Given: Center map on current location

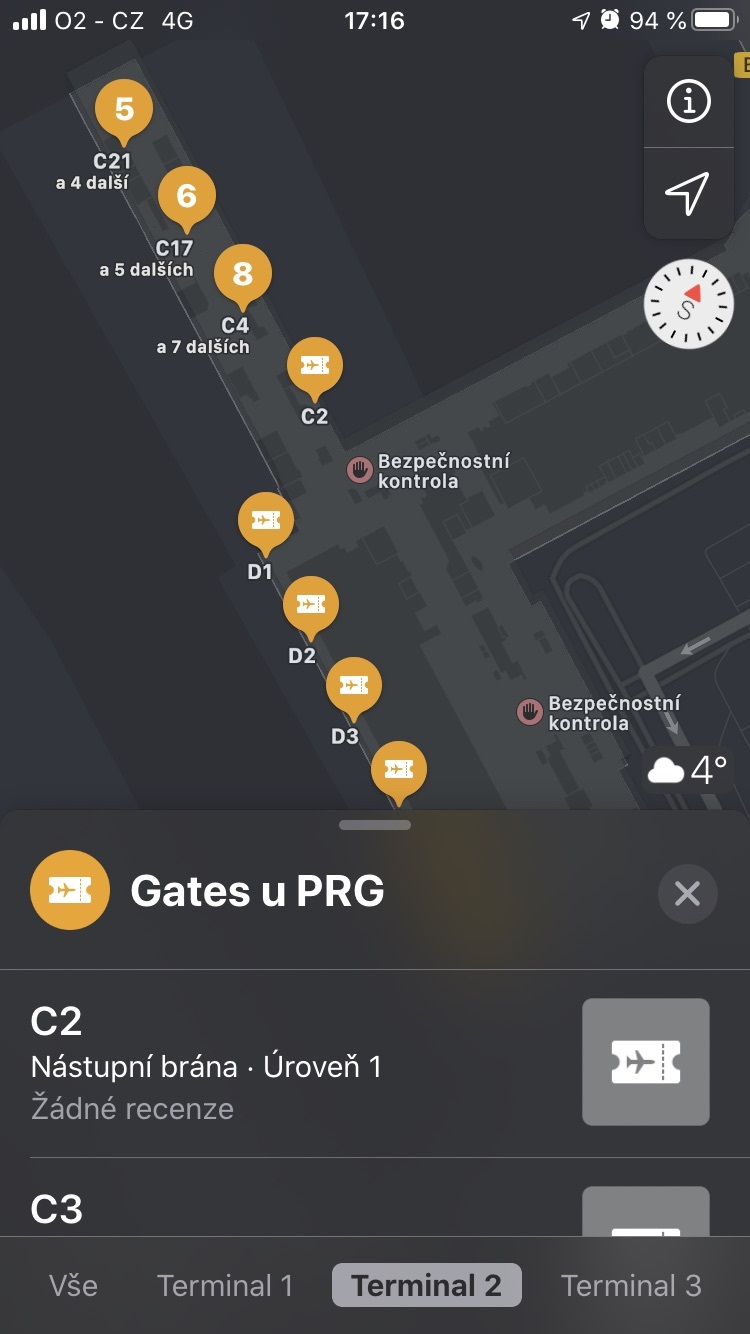Looking at the screenshot, I should tap(688, 193).
